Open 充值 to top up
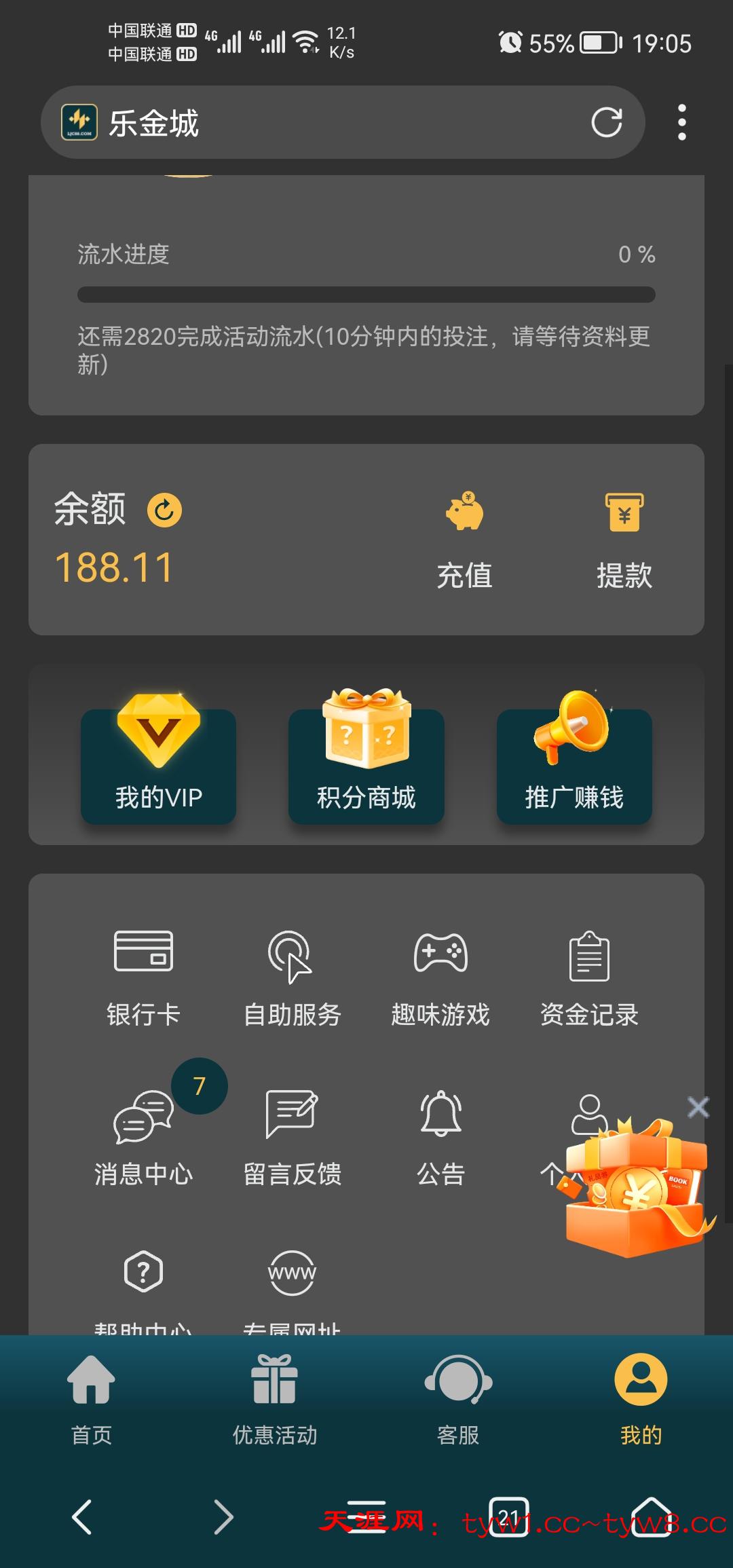 coord(464,540)
